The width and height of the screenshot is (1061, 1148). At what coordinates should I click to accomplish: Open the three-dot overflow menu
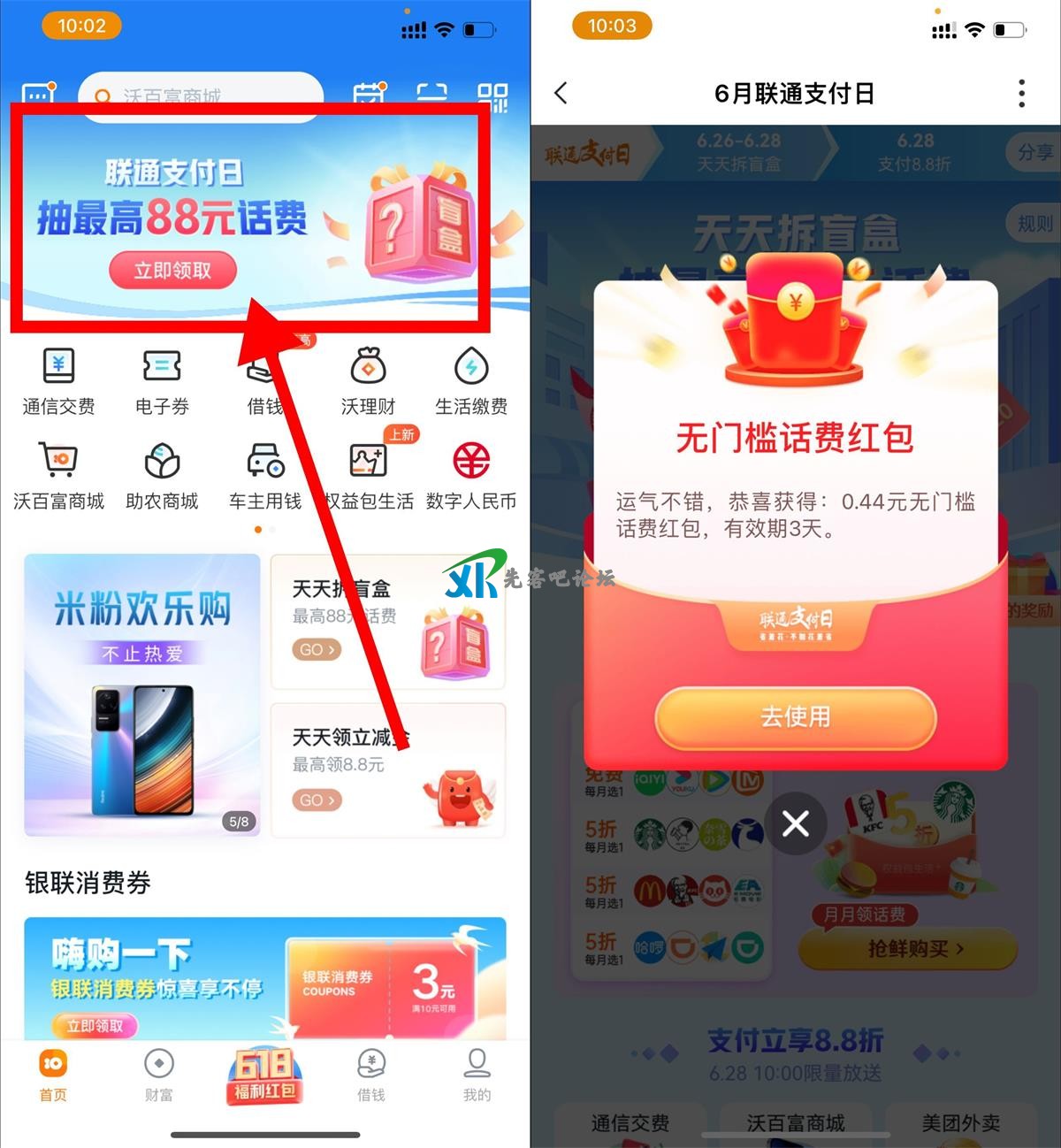point(1021,93)
